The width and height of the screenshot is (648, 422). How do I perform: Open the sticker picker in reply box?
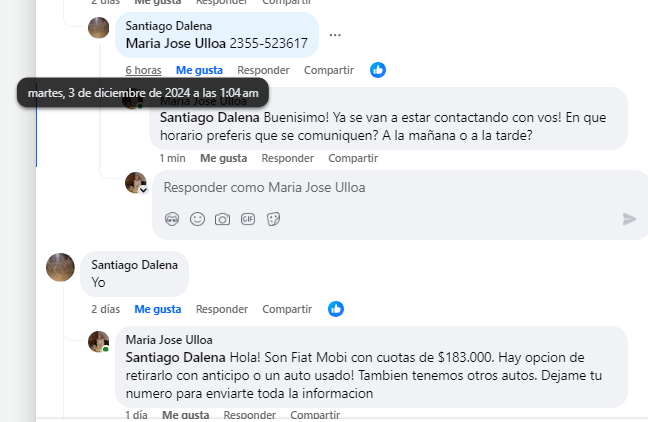[x=272, y=219]
